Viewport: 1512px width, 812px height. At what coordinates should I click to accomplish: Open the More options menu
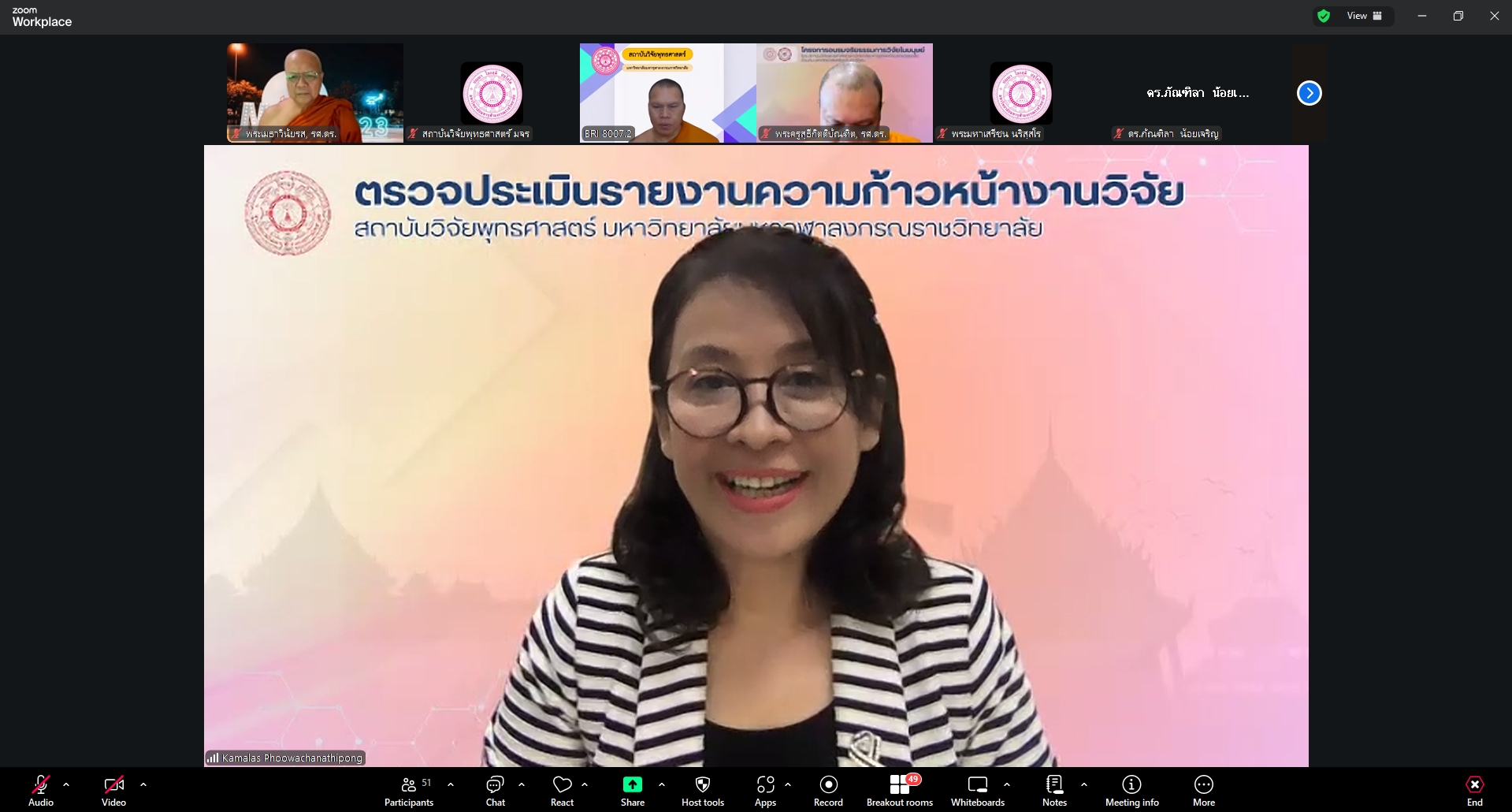tap(1203, 790)
